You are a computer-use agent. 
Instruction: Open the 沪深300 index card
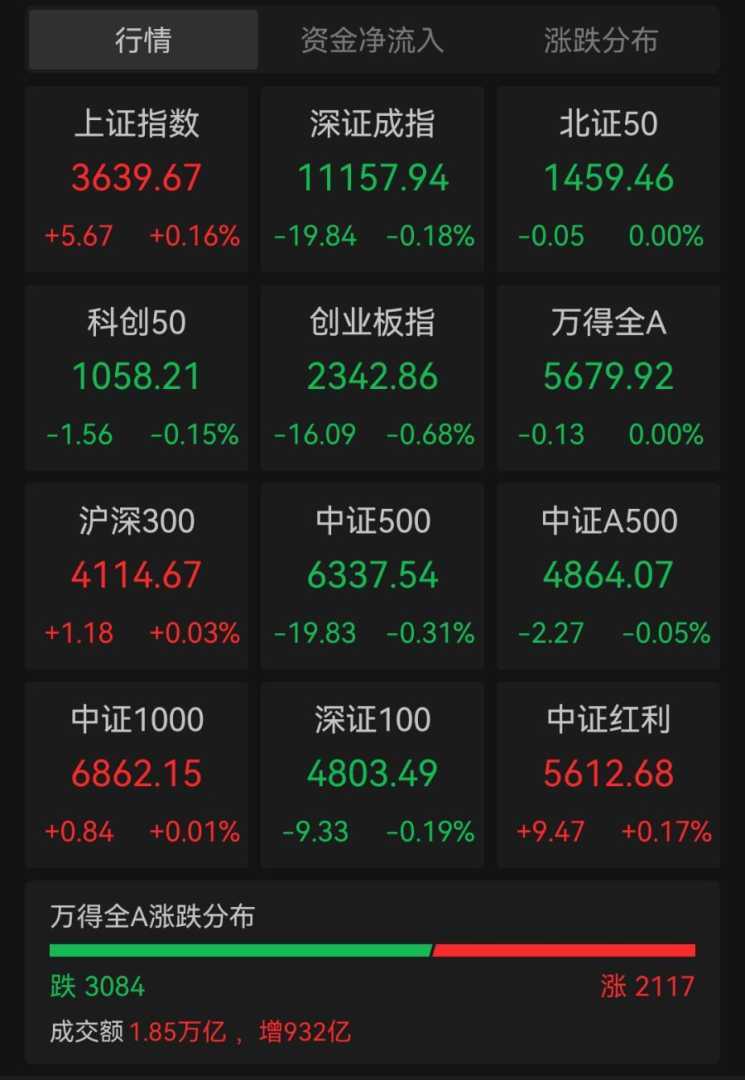point(137,575)
